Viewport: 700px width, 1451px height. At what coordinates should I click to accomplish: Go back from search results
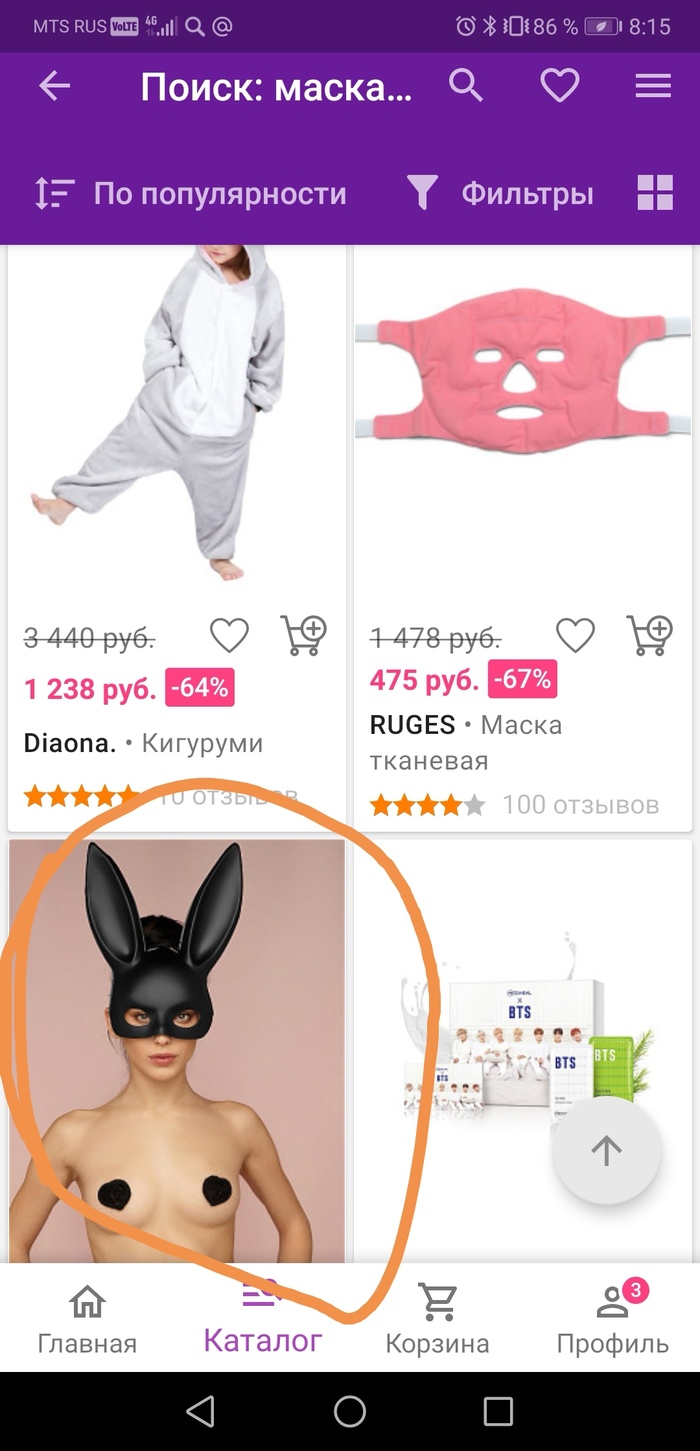55,87
